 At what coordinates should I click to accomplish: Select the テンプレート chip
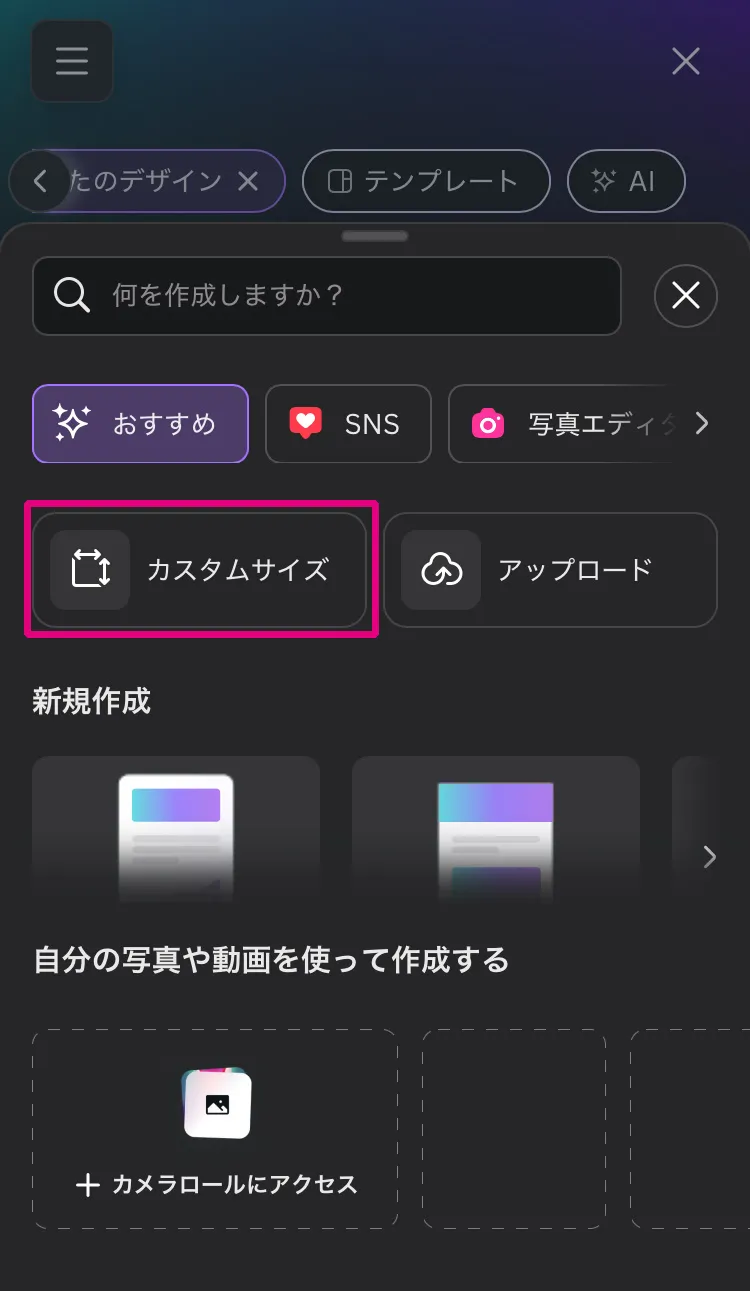coord(426,181)
